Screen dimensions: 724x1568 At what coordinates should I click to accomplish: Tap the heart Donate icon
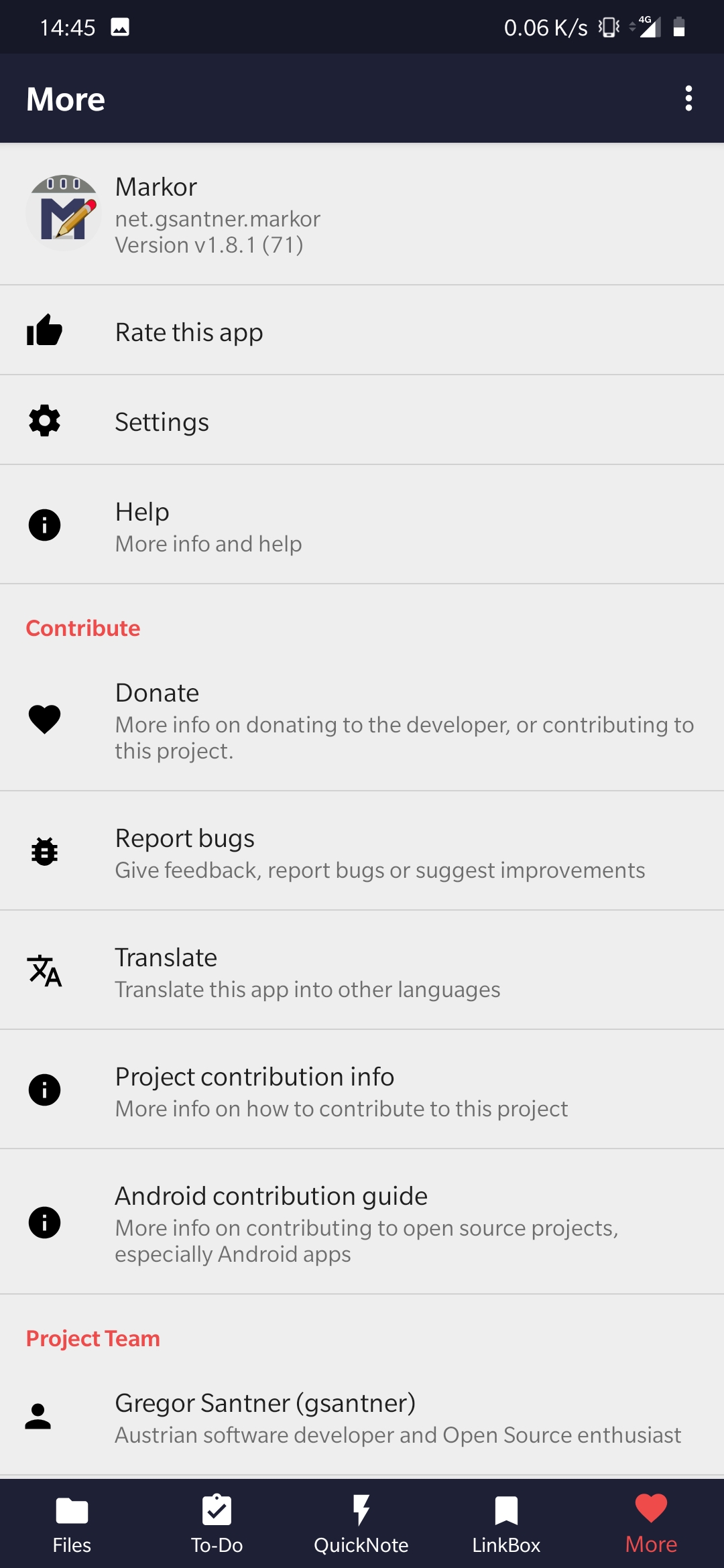click(44, 719)
